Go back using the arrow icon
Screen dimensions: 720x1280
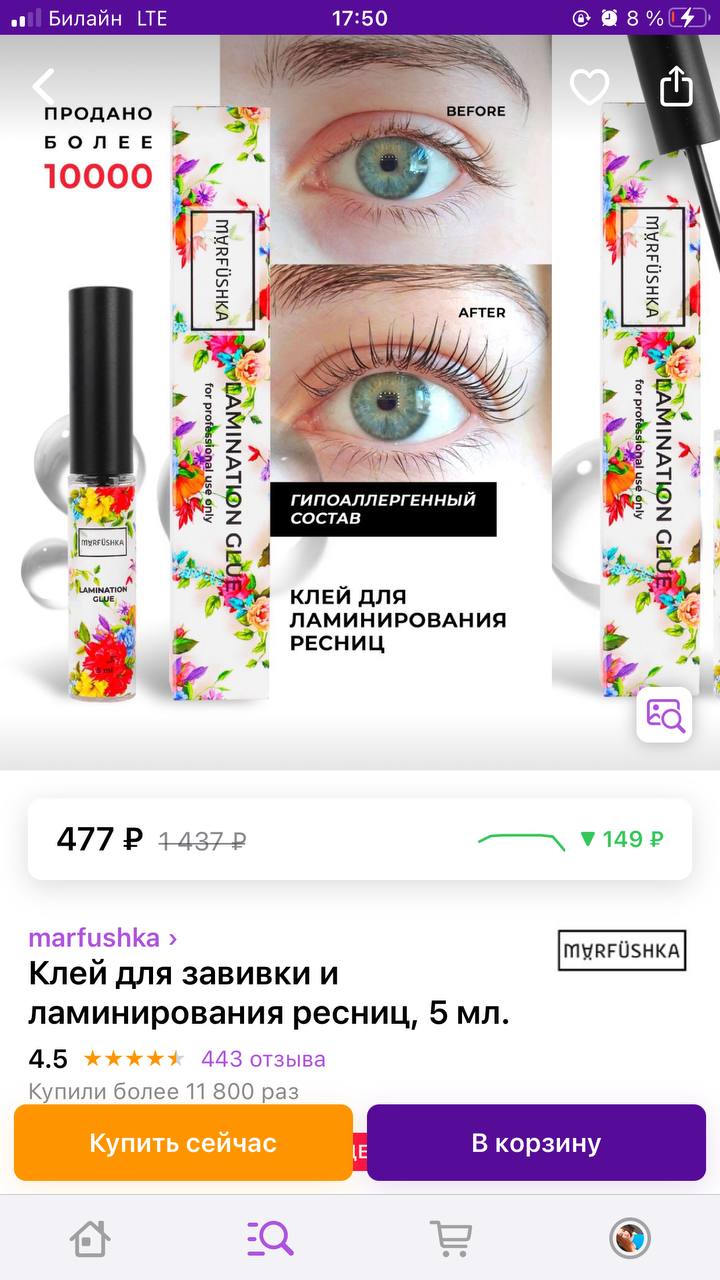point(43,86)
